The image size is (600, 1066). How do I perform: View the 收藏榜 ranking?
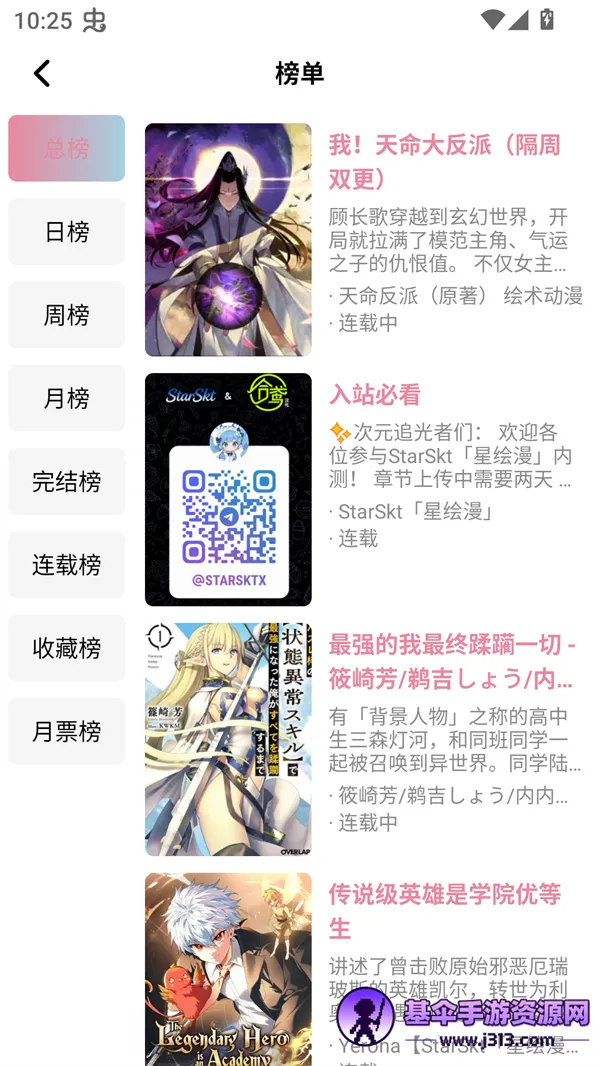[67, 648]
